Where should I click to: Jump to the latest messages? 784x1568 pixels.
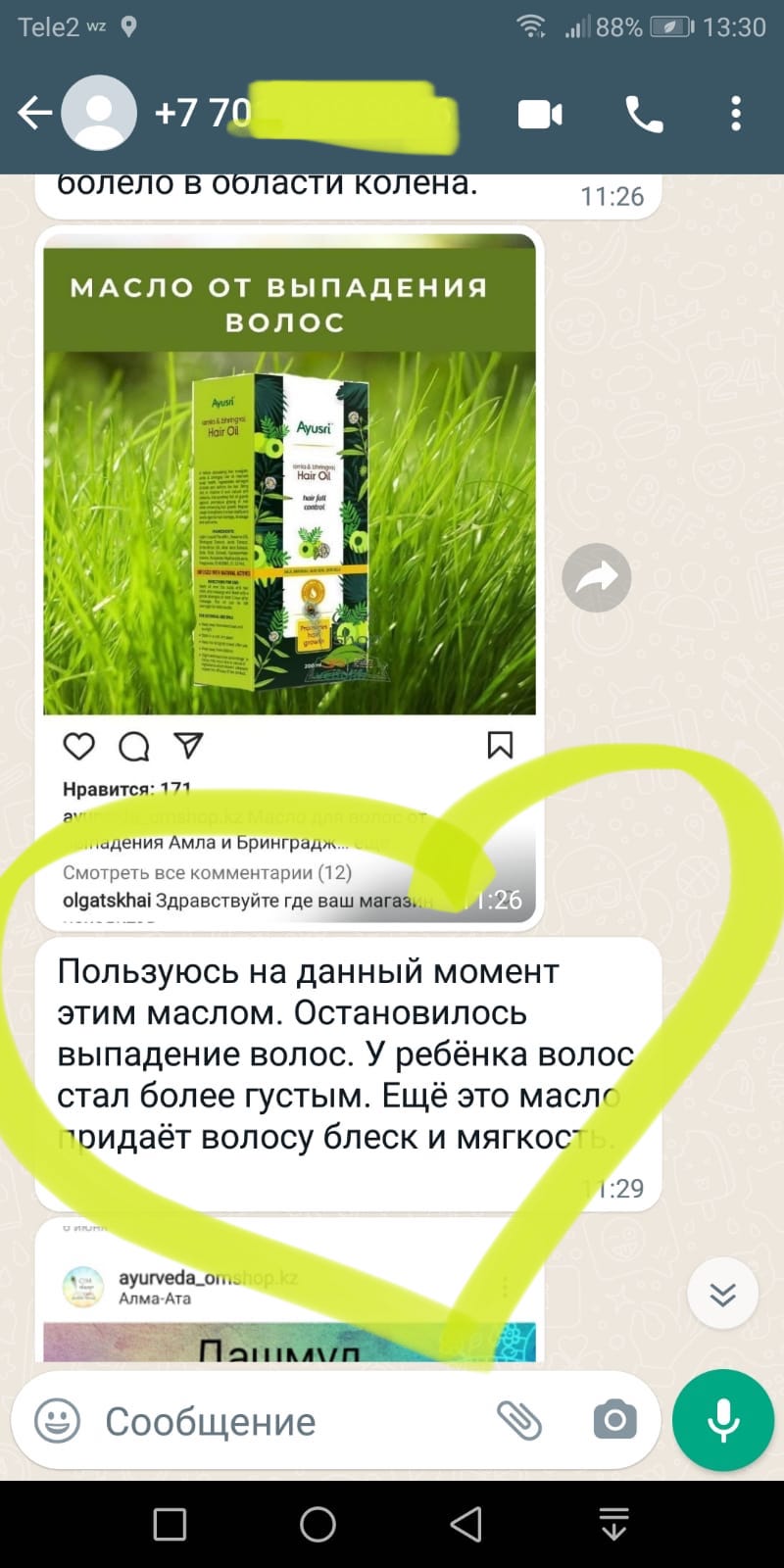722,1295
